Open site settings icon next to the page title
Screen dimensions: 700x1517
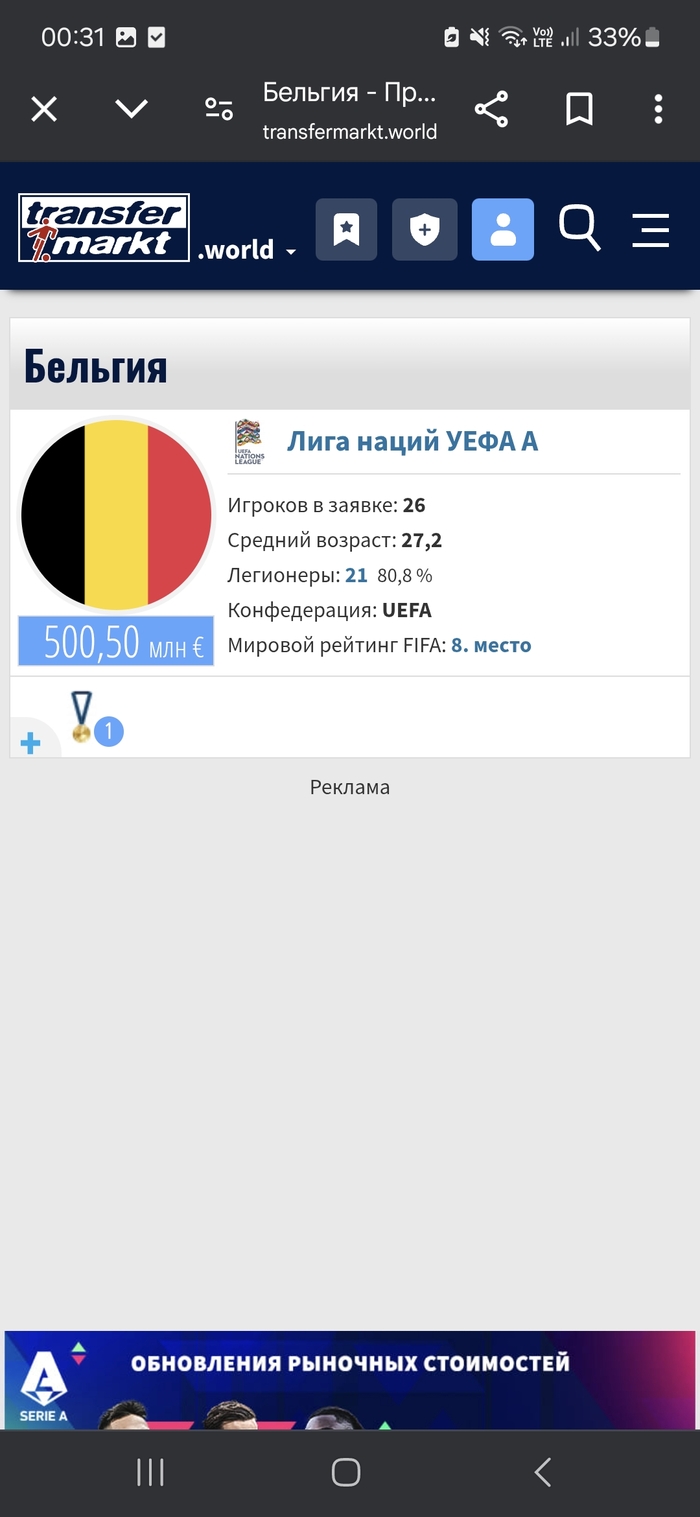219,109
